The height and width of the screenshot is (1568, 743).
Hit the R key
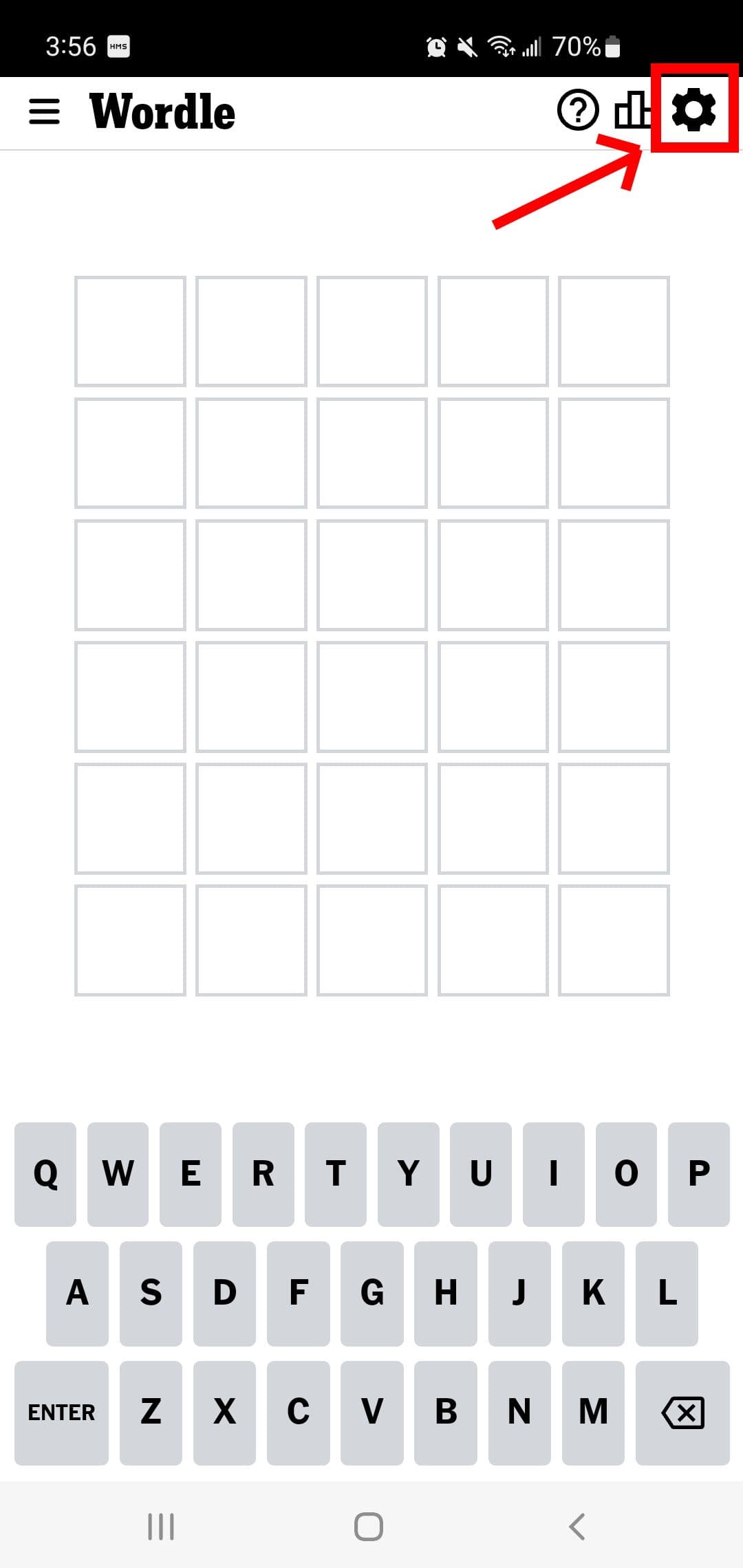263,1174
